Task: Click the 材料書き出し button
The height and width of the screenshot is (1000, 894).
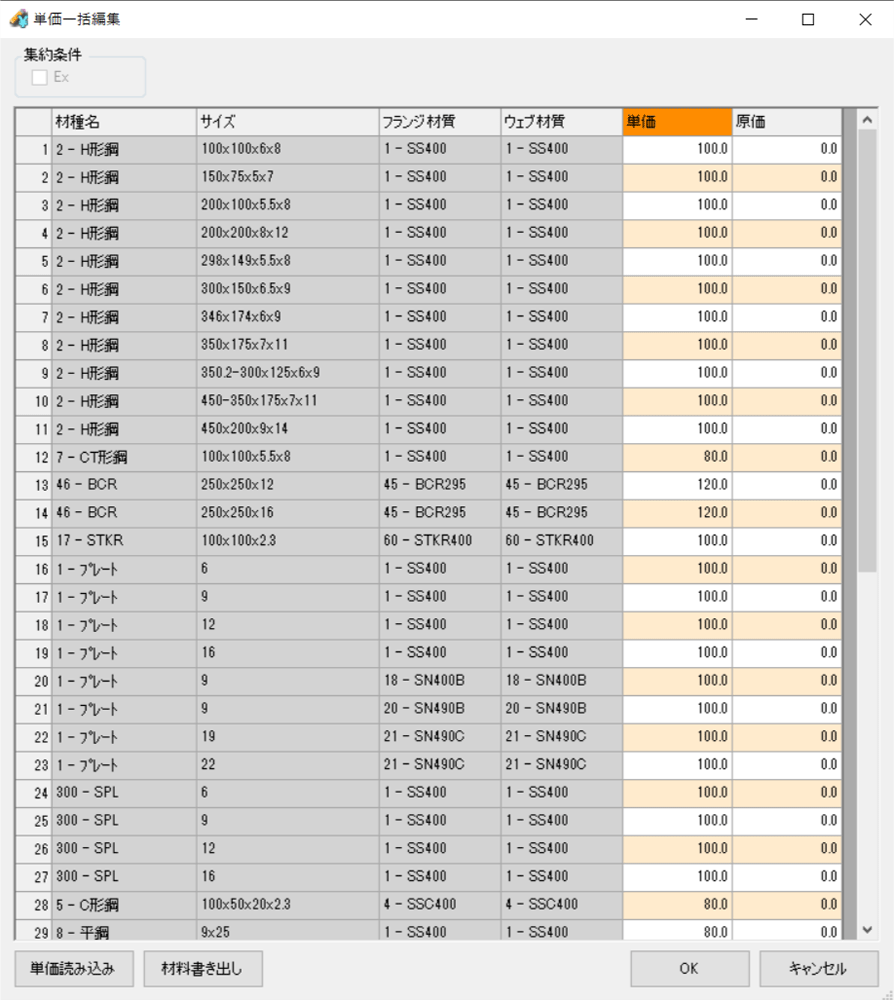Action: (203, 968)
